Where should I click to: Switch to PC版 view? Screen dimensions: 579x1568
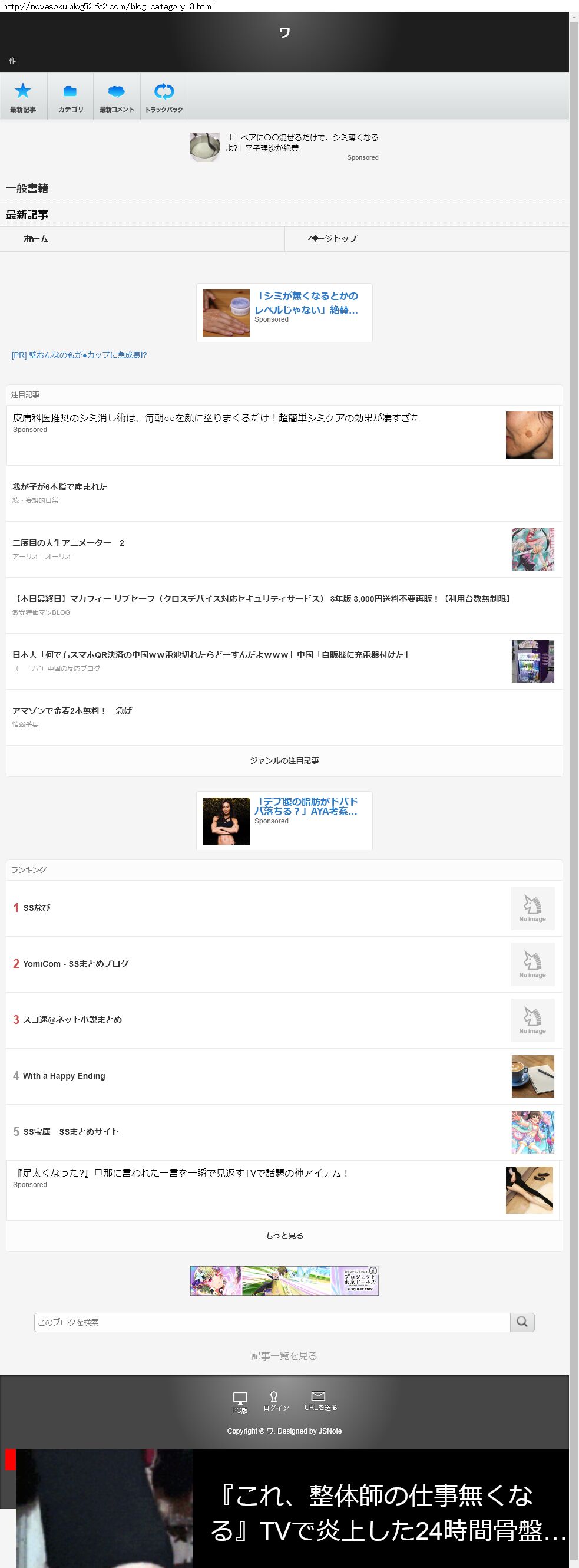coord(240,1402)
